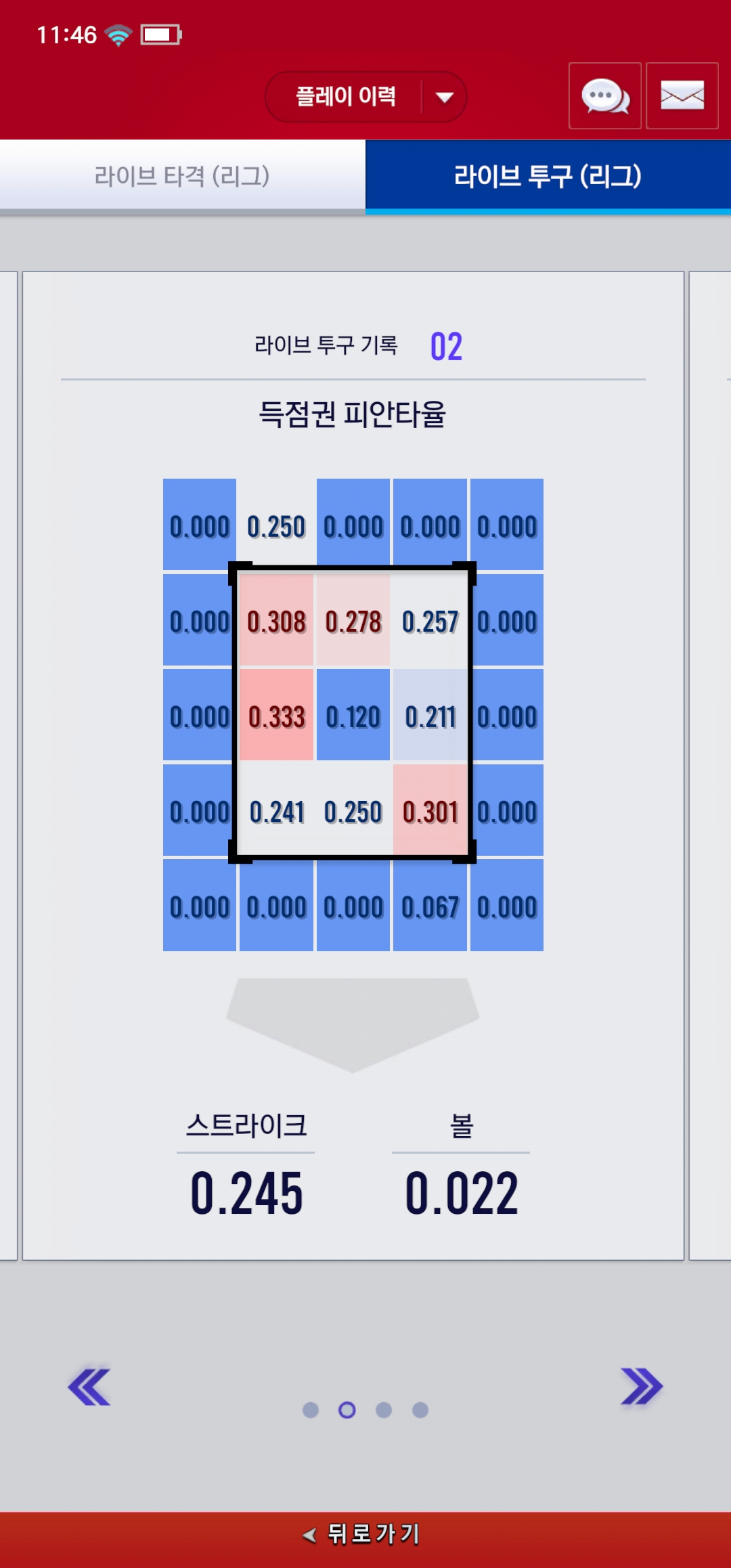Jump to the fourth page dot
731x1568 pixels.
click(420, 1410)
